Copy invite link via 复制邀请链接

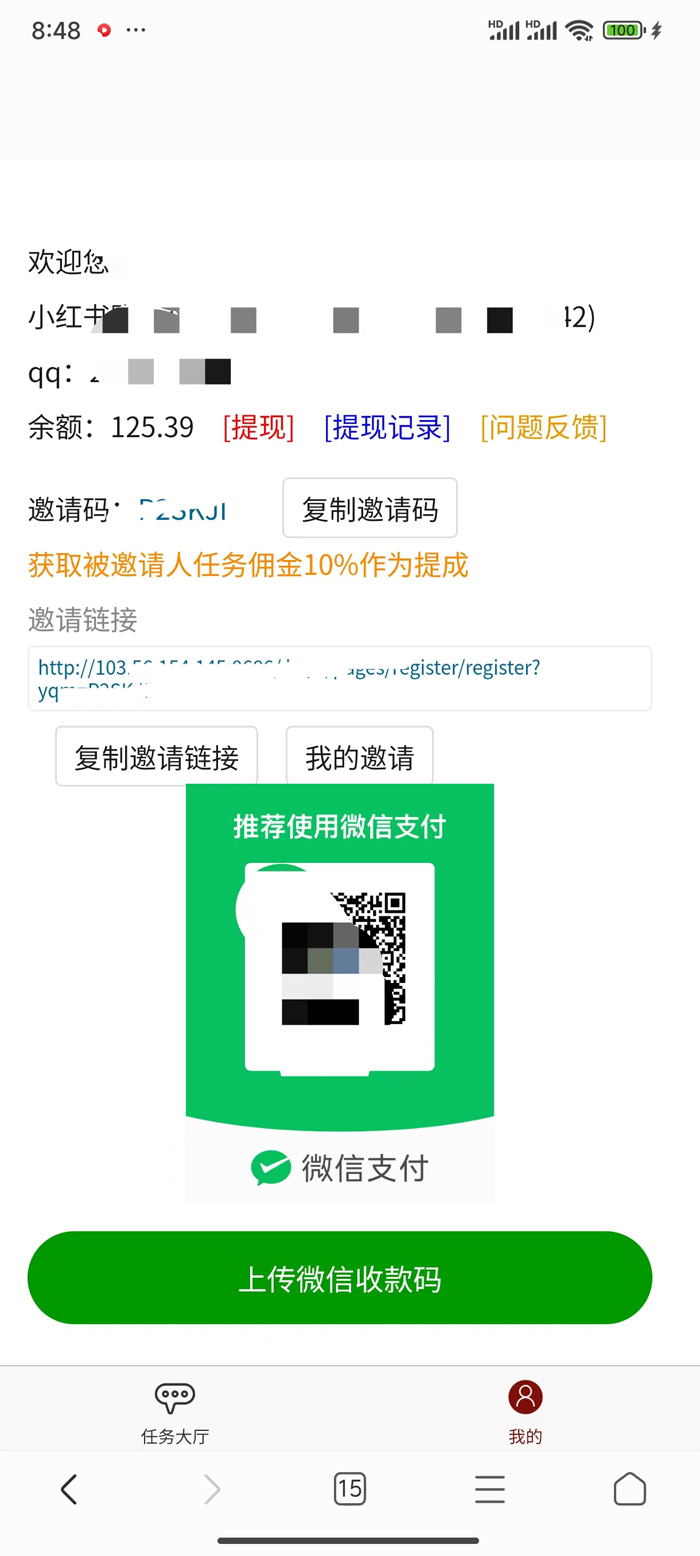pyautogui.click(x=157, y=757)
